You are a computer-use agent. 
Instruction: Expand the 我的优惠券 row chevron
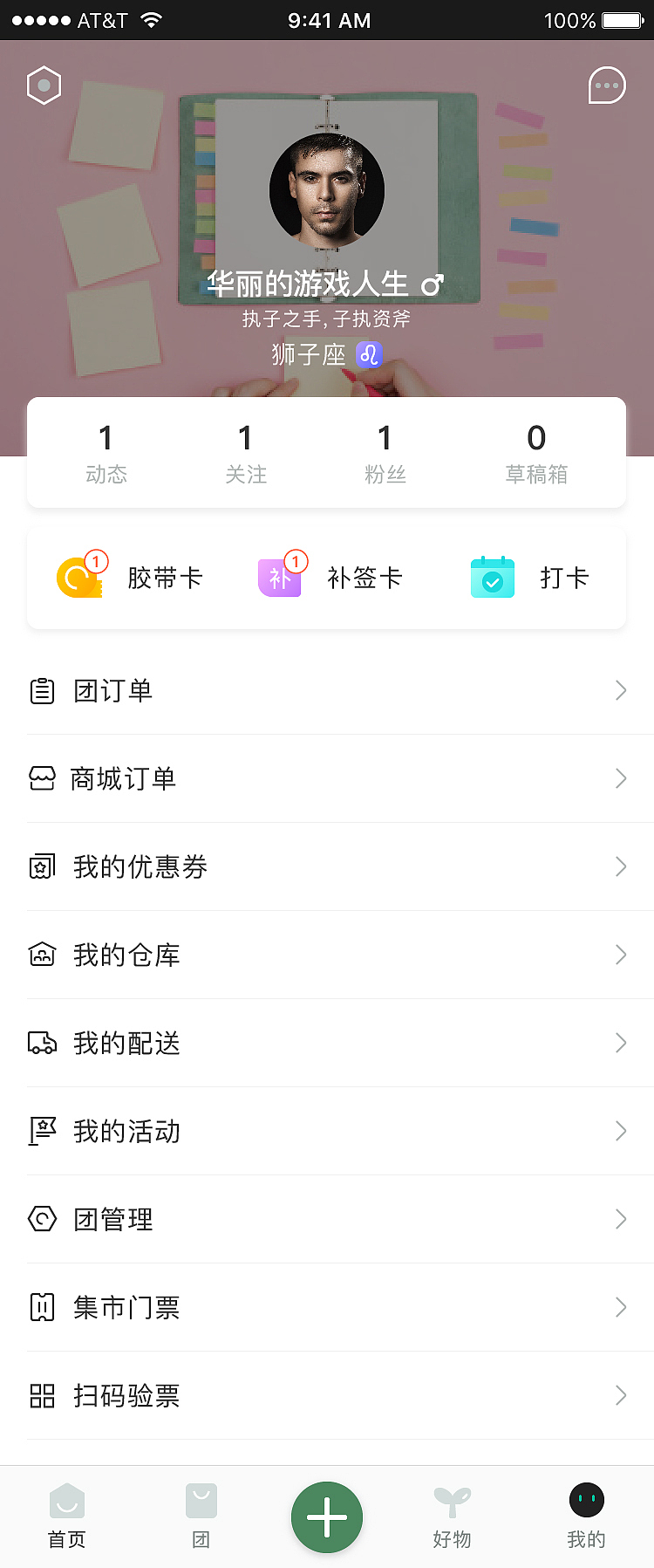(x=620, y=866)
